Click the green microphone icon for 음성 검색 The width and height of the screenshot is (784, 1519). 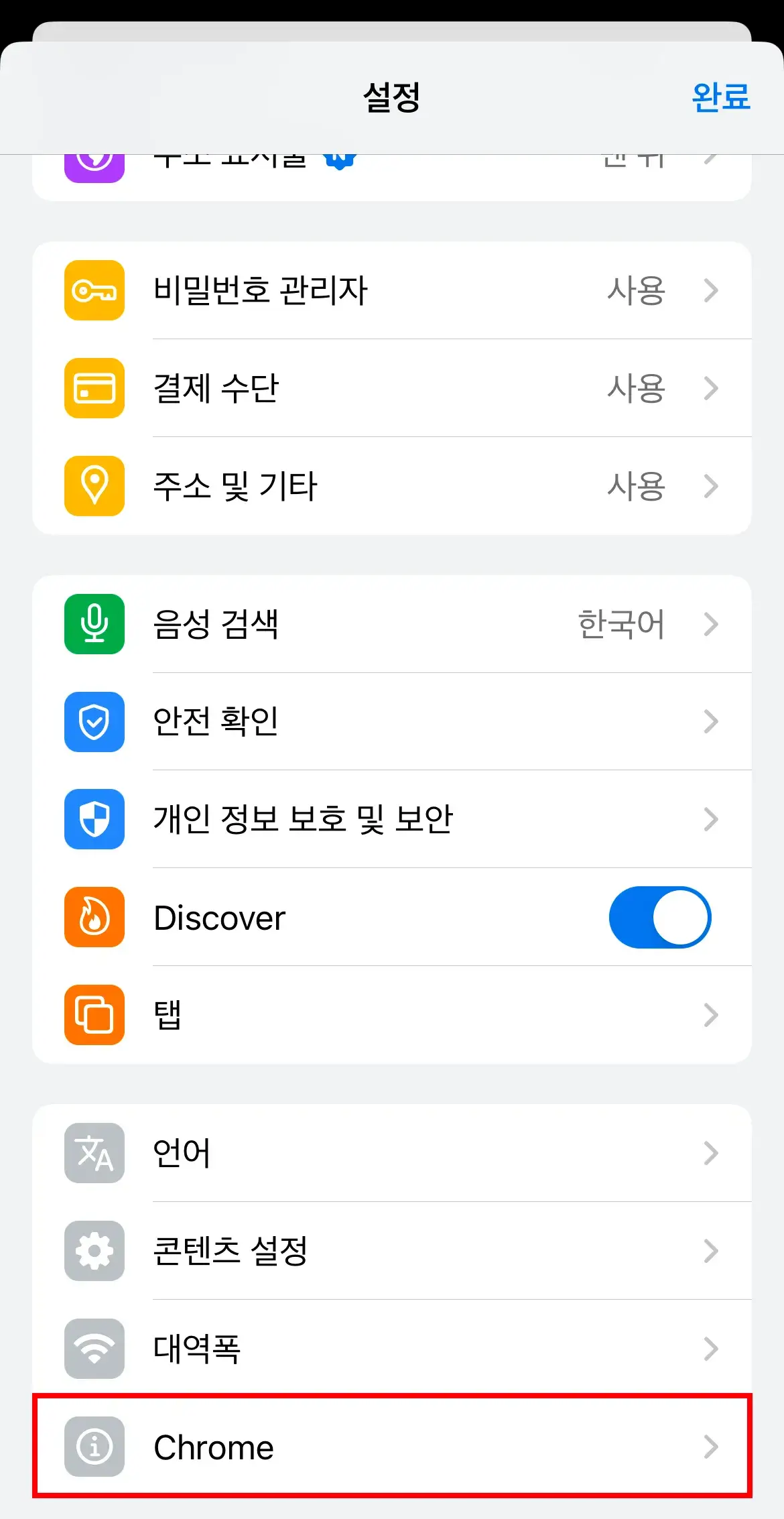tap(94, 623)
